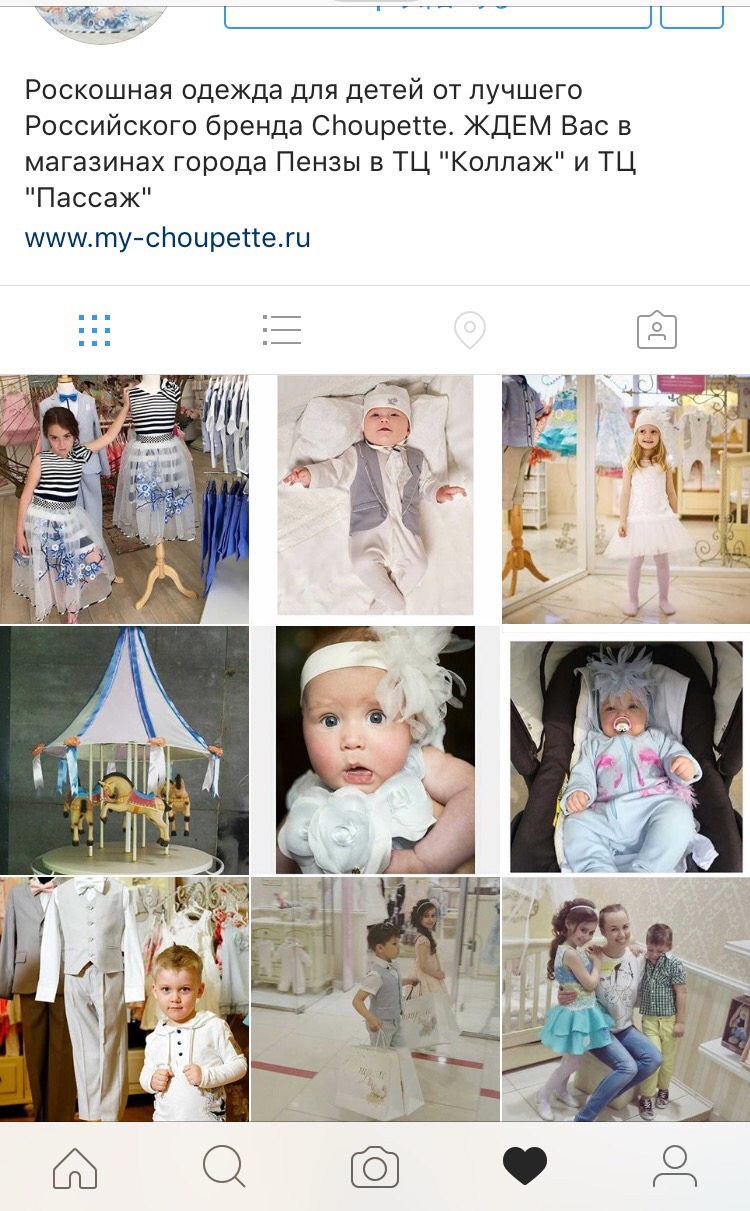Open photo of woman with two children
This screenshot has width=750, height=1211.
click(626, 1000)
